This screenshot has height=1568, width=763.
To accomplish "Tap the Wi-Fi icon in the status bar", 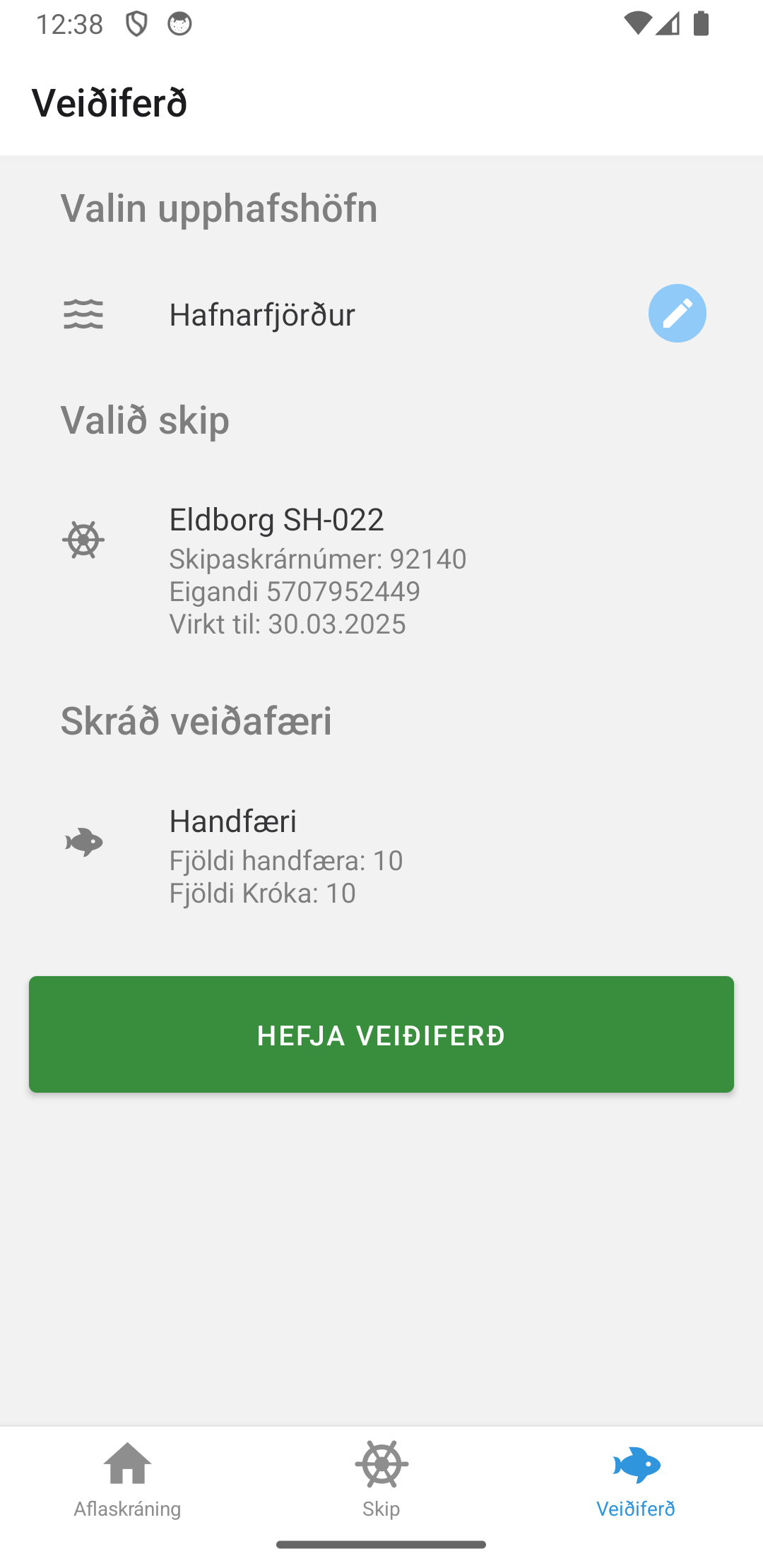I will pyautogui.click(x=639, y=22).
